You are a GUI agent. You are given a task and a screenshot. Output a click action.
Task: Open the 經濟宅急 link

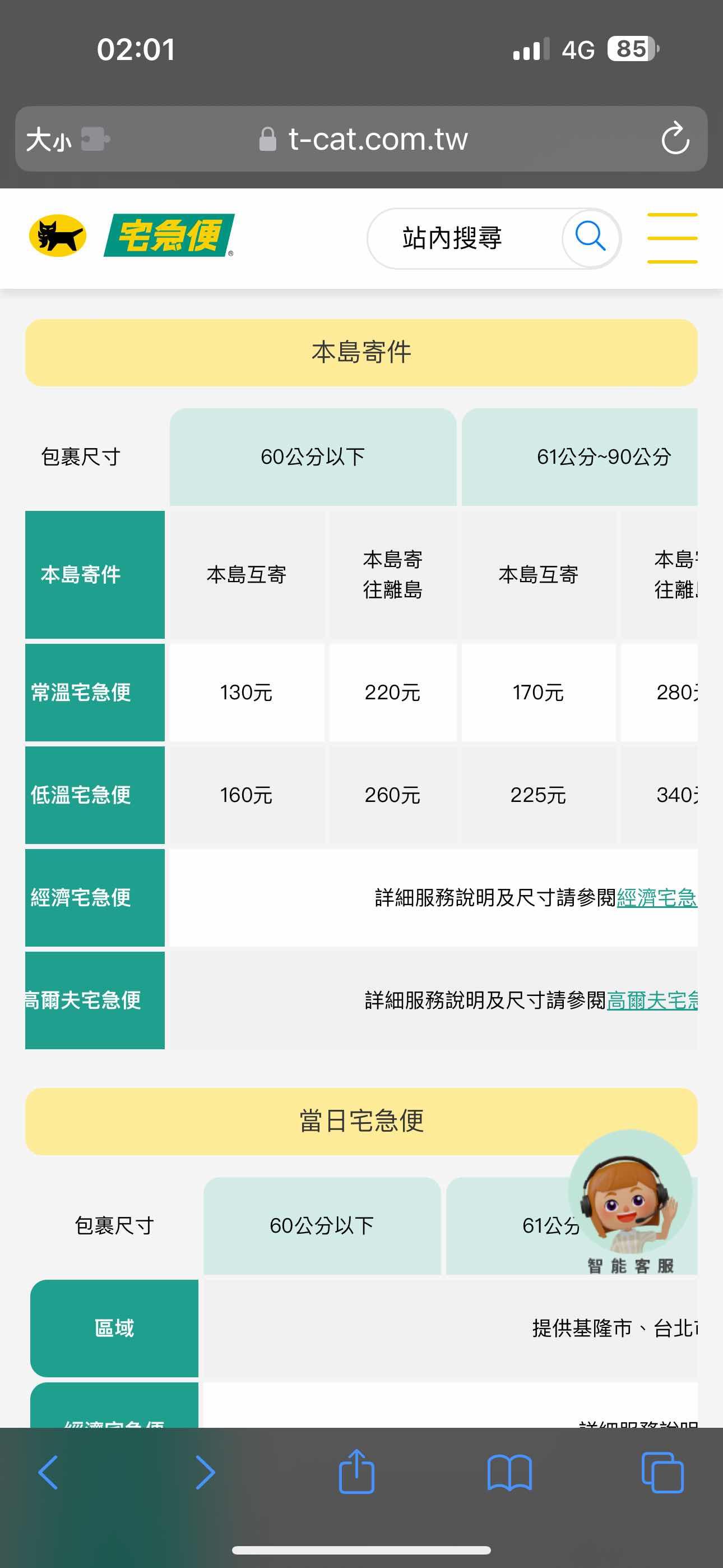tap(657, 898)
